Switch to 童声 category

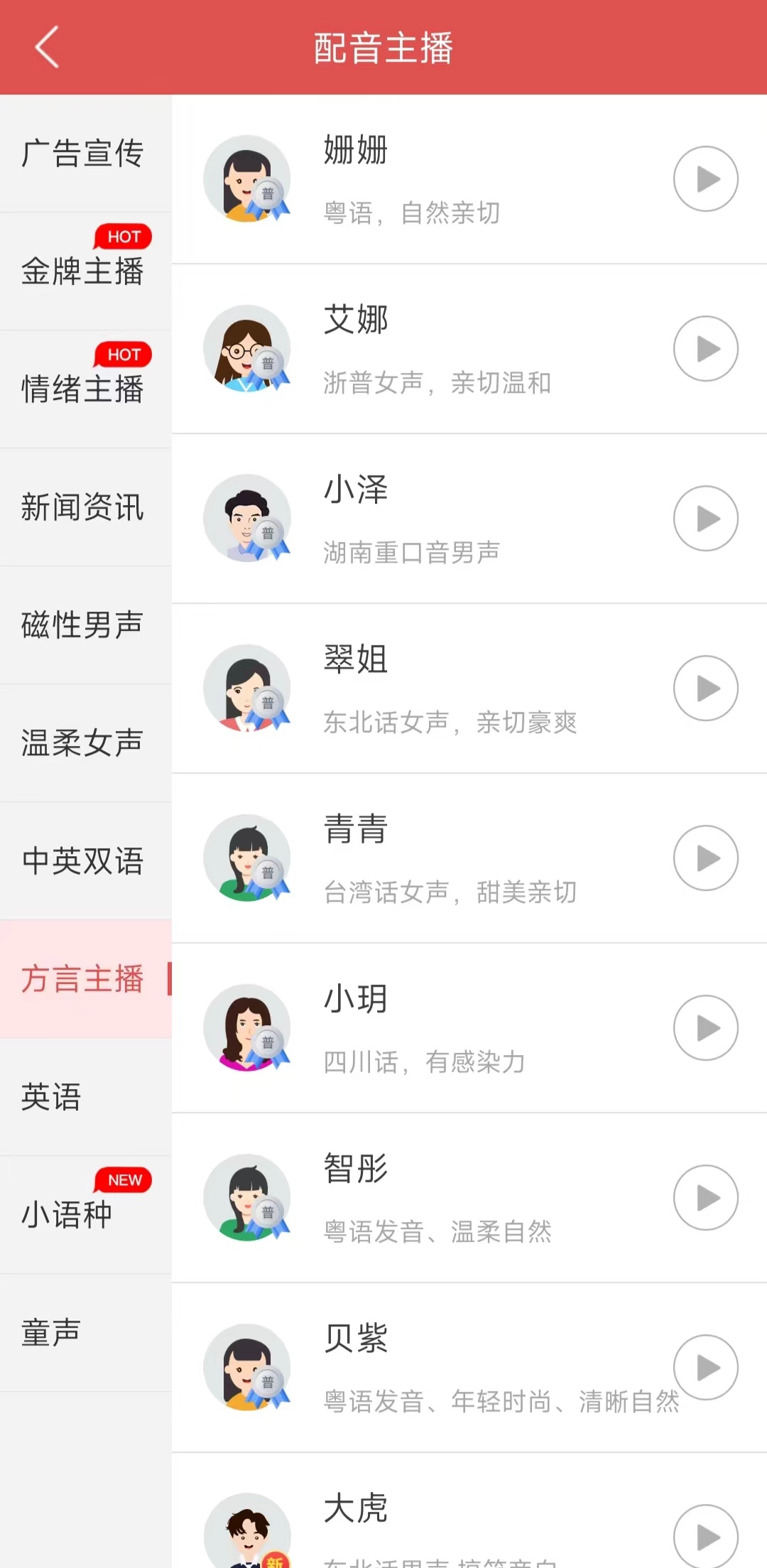click(52, 1333)
